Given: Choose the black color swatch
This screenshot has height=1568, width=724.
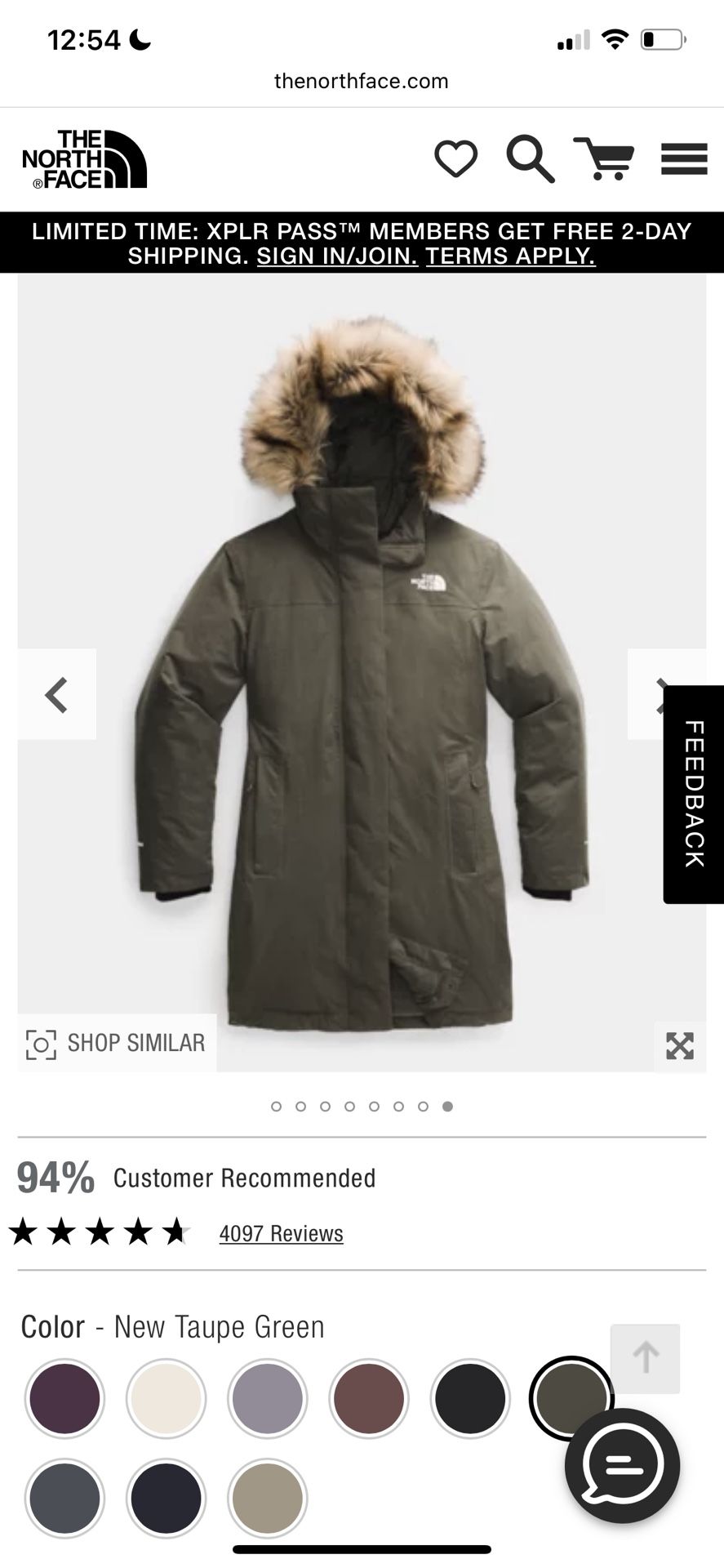Looking at the screenshot, I should click(x=469, y=1398).
